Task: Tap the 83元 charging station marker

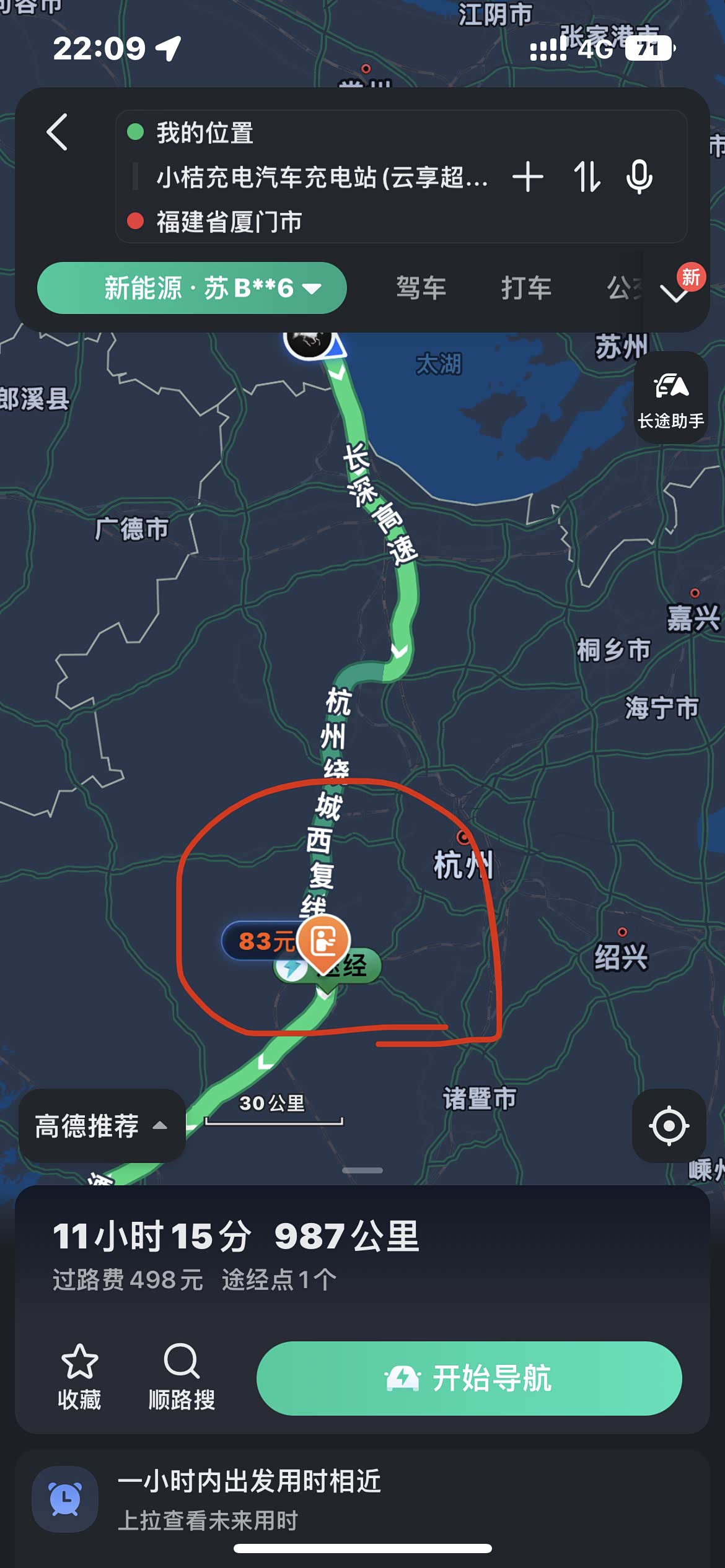Action: [322, 941]
